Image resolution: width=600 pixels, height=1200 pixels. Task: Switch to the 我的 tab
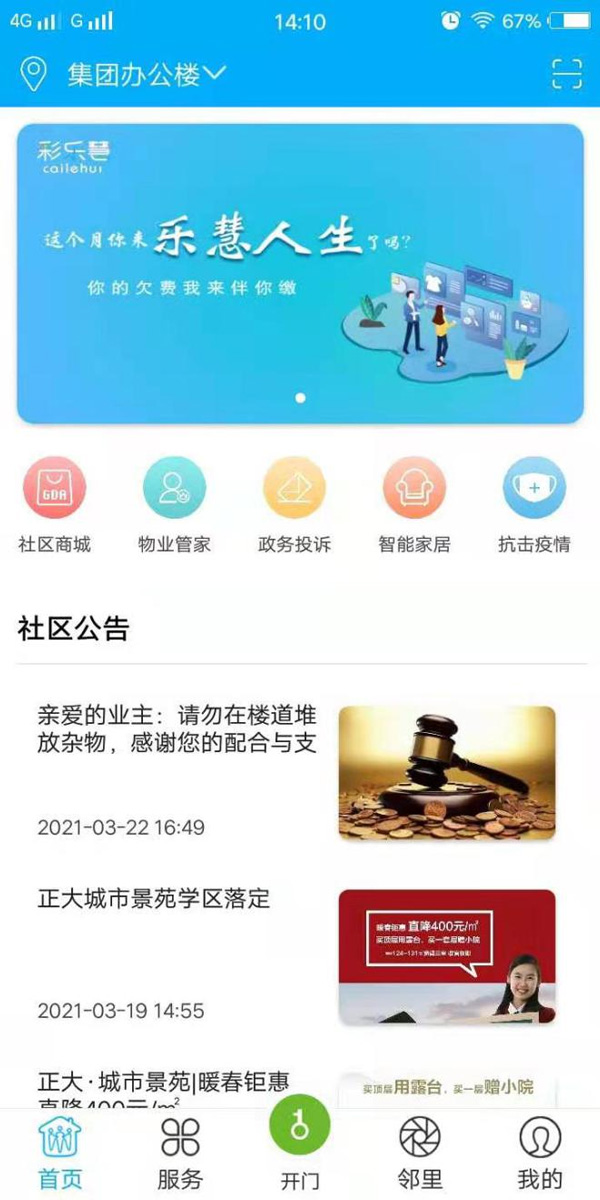click(x=540, y=1152)
